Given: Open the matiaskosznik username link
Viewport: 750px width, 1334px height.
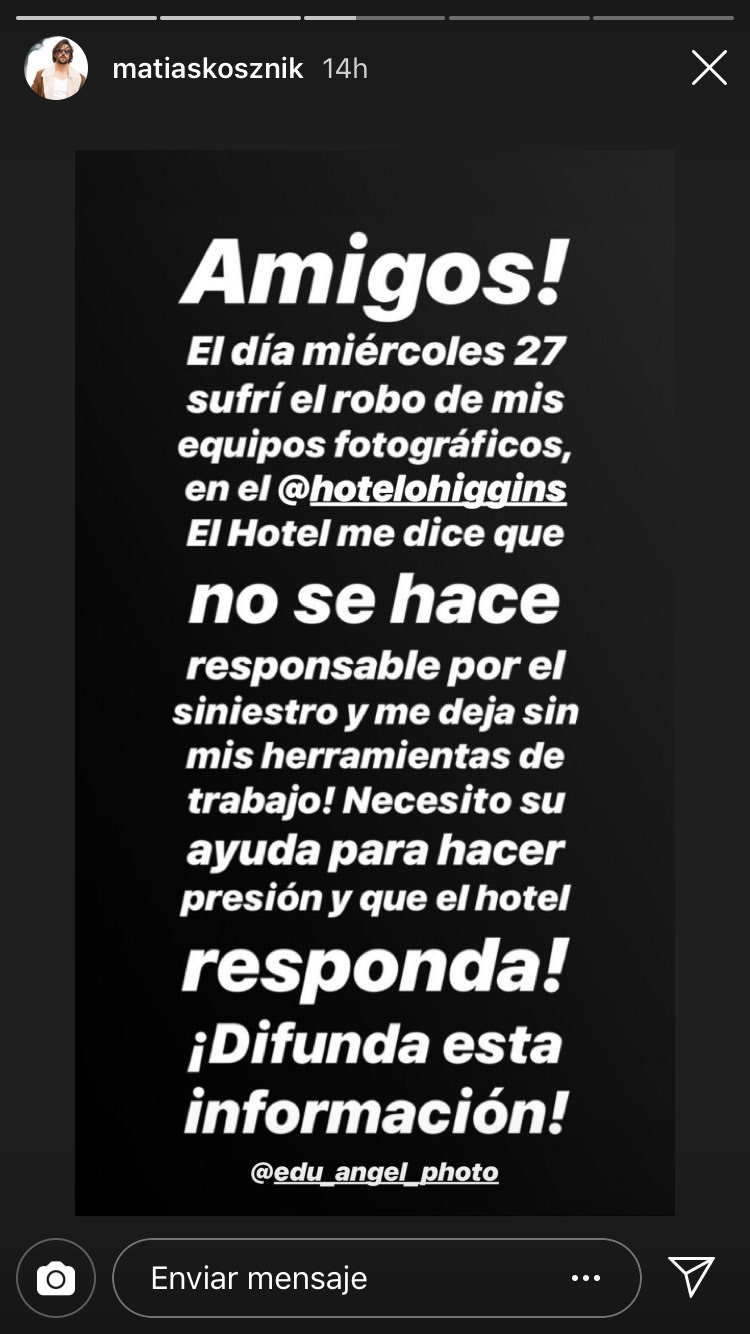Looking at the screenshot, I should 208,69.
